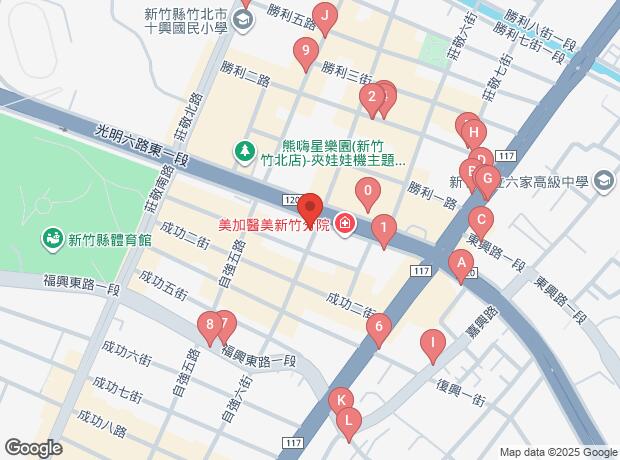Select map marker H

pyautogui.click(x=474, y=133)
